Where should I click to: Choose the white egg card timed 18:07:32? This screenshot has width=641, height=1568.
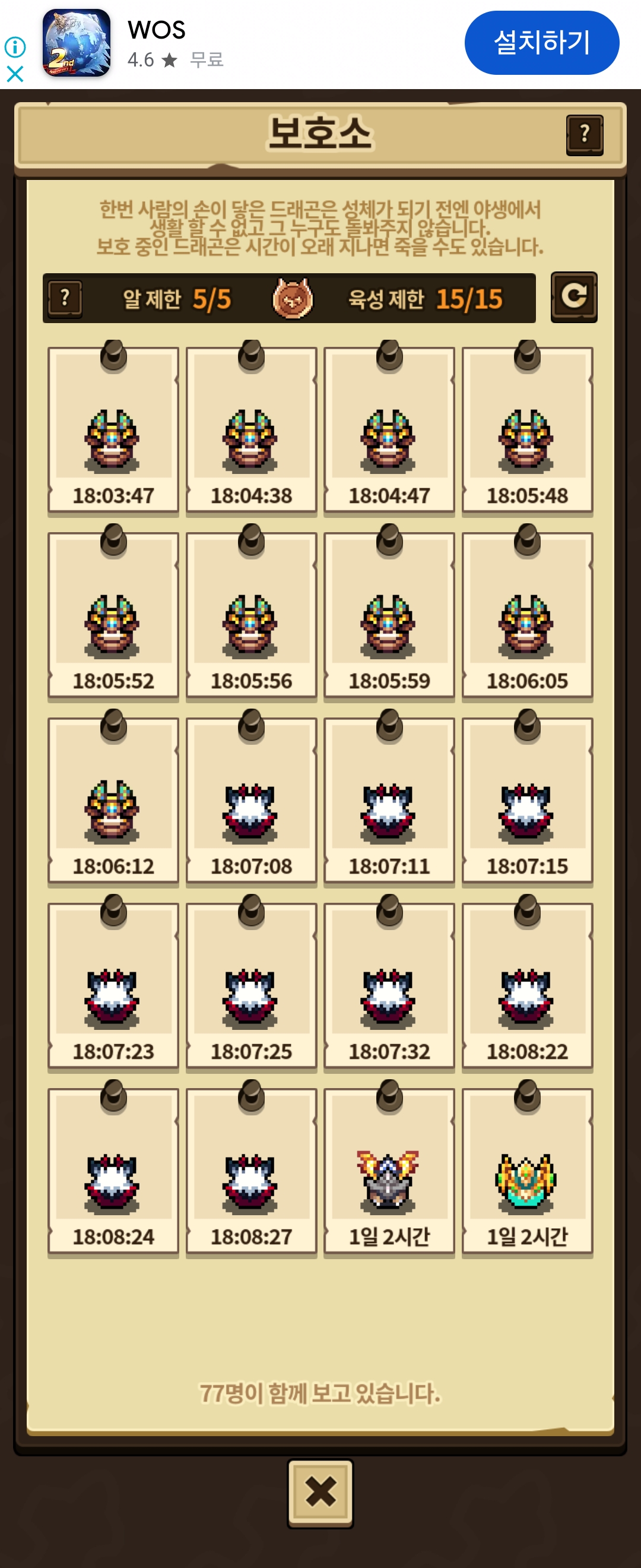click(389, 986)
